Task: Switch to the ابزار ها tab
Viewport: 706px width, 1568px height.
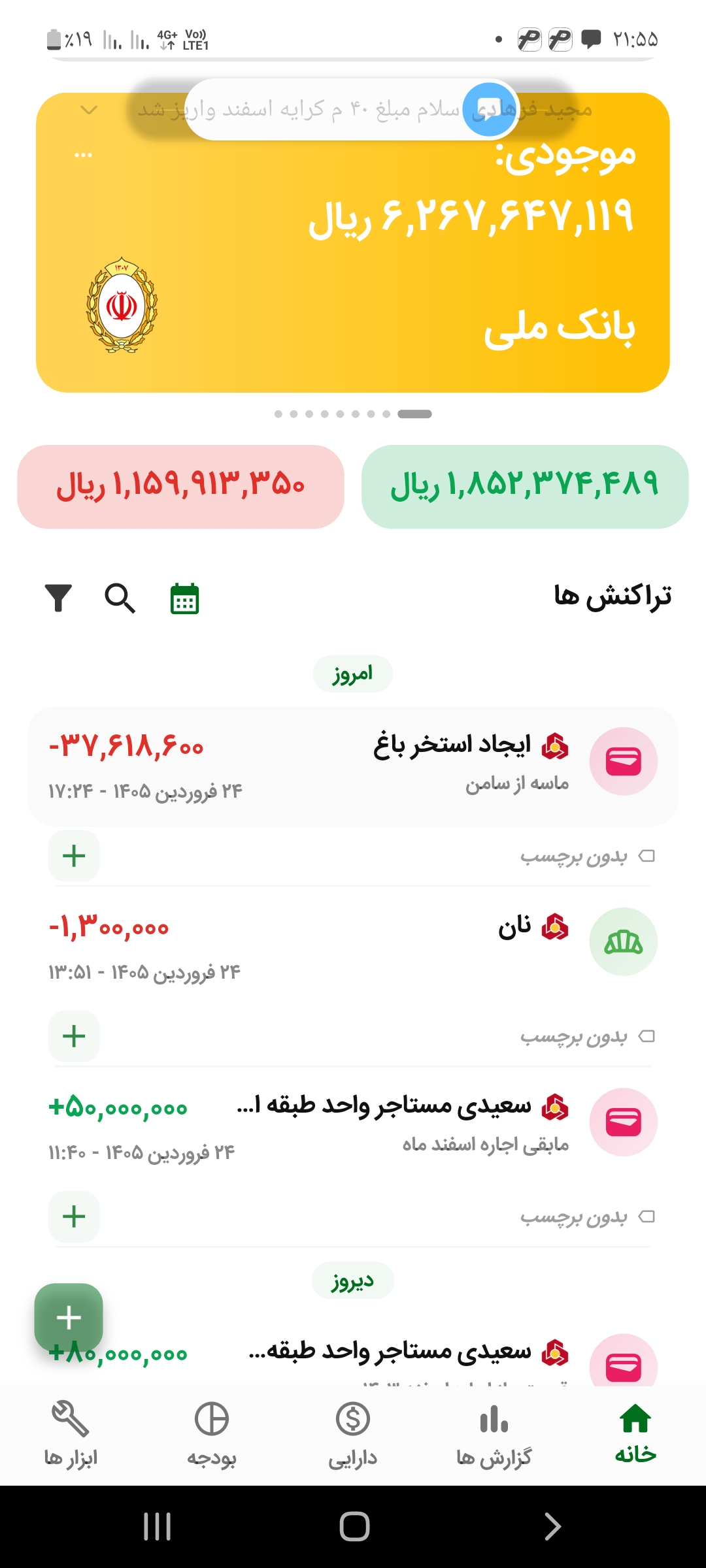Action: pos(71,1433)
